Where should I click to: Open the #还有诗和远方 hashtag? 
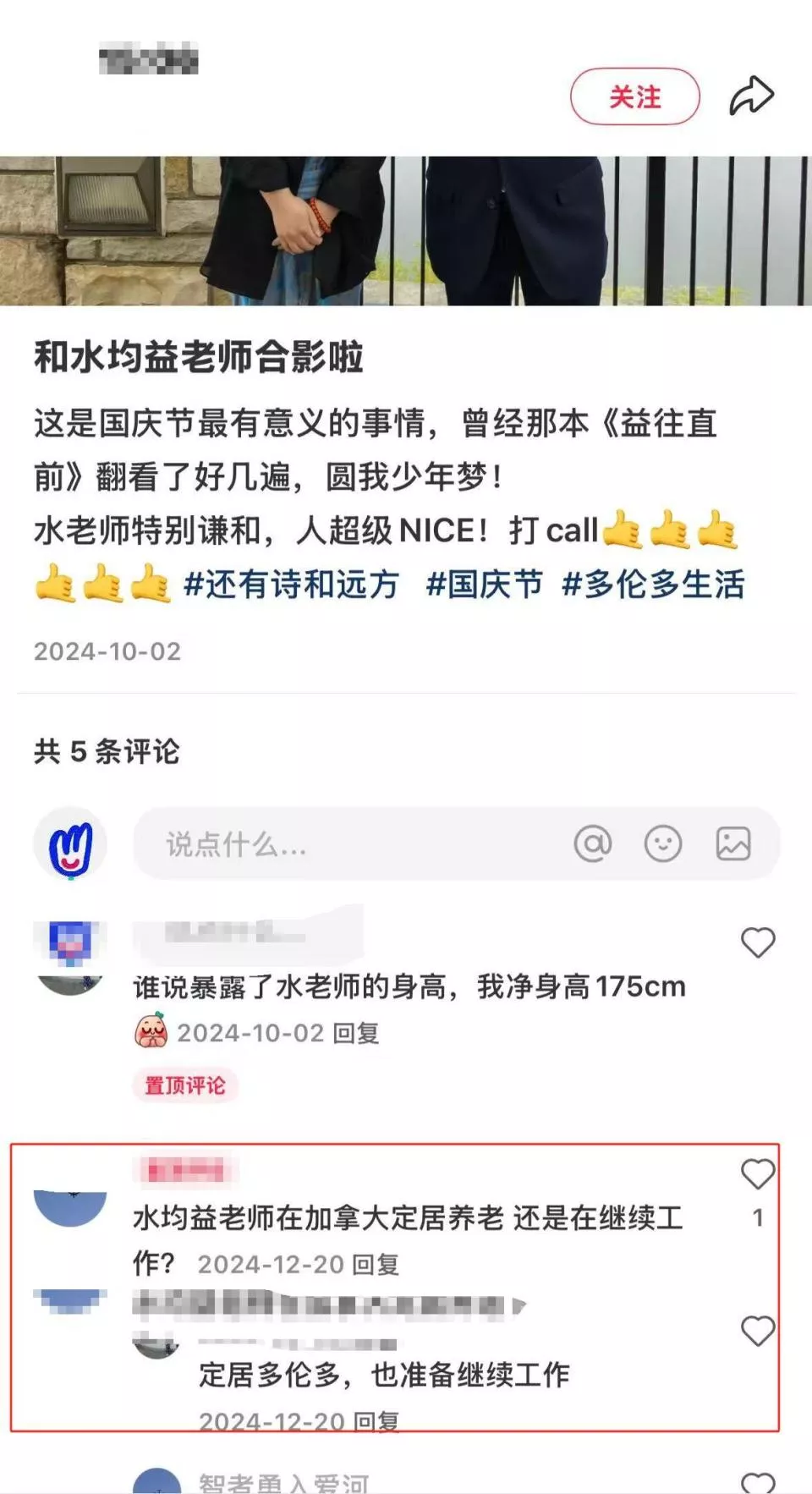tap(291, 585)
